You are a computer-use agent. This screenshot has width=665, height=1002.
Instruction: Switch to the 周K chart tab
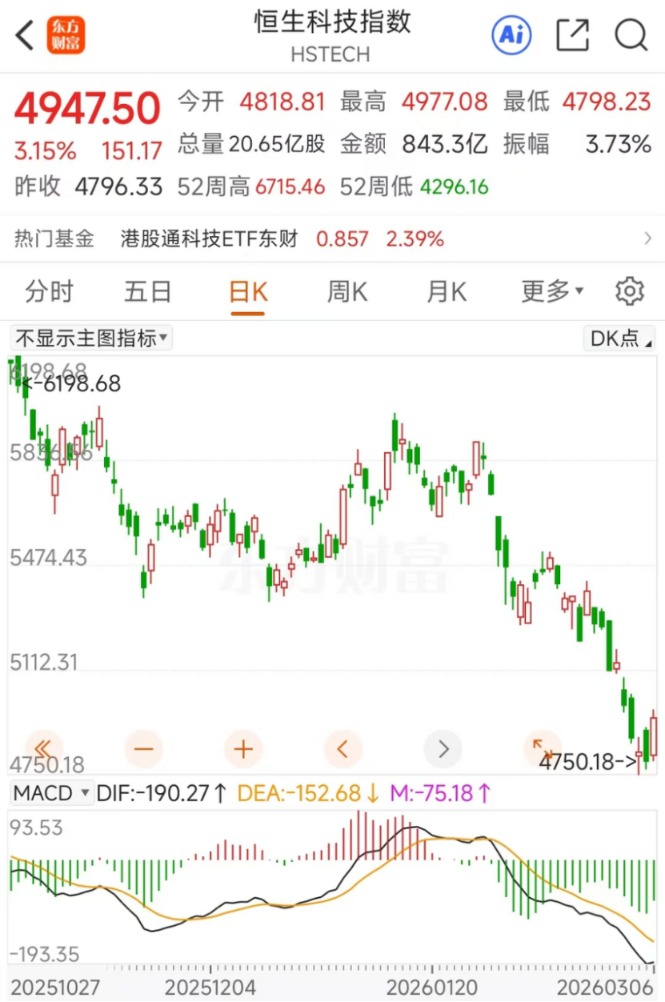pyautogui.click(x=347, y=292)
